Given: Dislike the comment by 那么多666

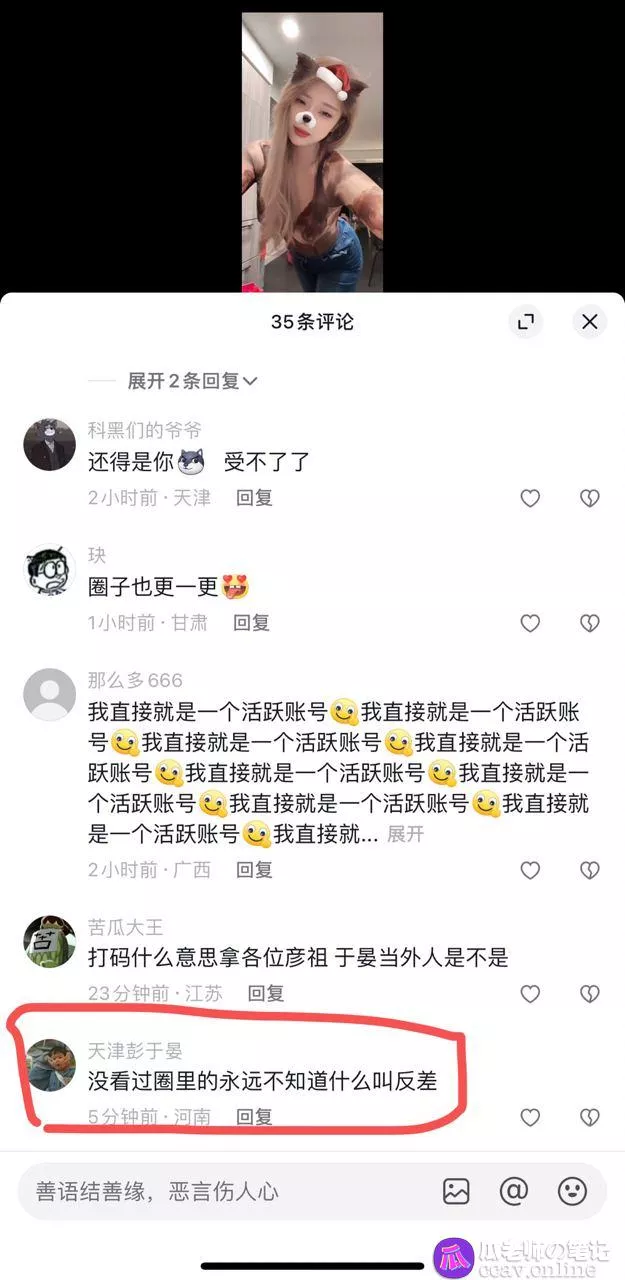Looking at the screenshot, I should tap(590, 870).
